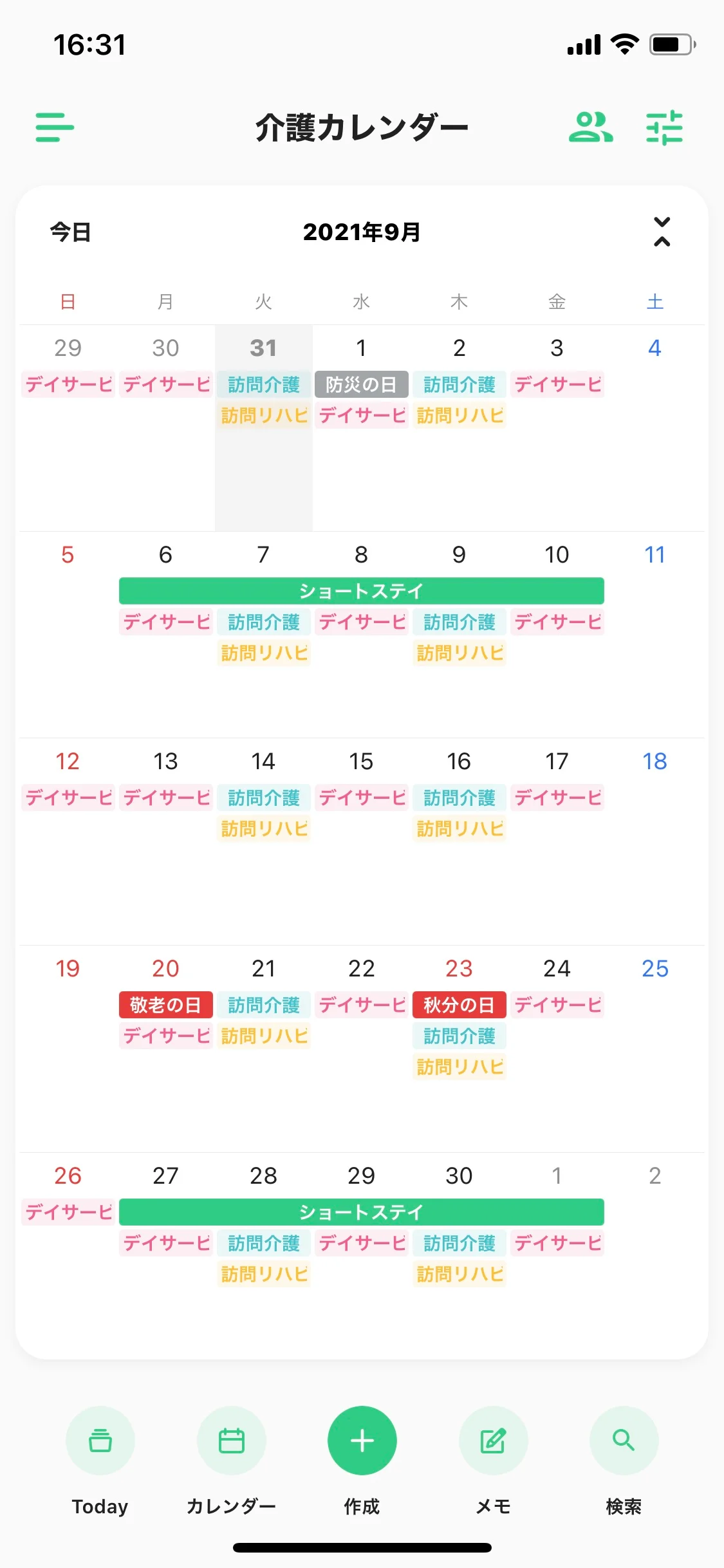Image resolution: width=724 pixels, height=1568 pixels.
Task: Select August 31 on the calendar
Action: point(263,348)
